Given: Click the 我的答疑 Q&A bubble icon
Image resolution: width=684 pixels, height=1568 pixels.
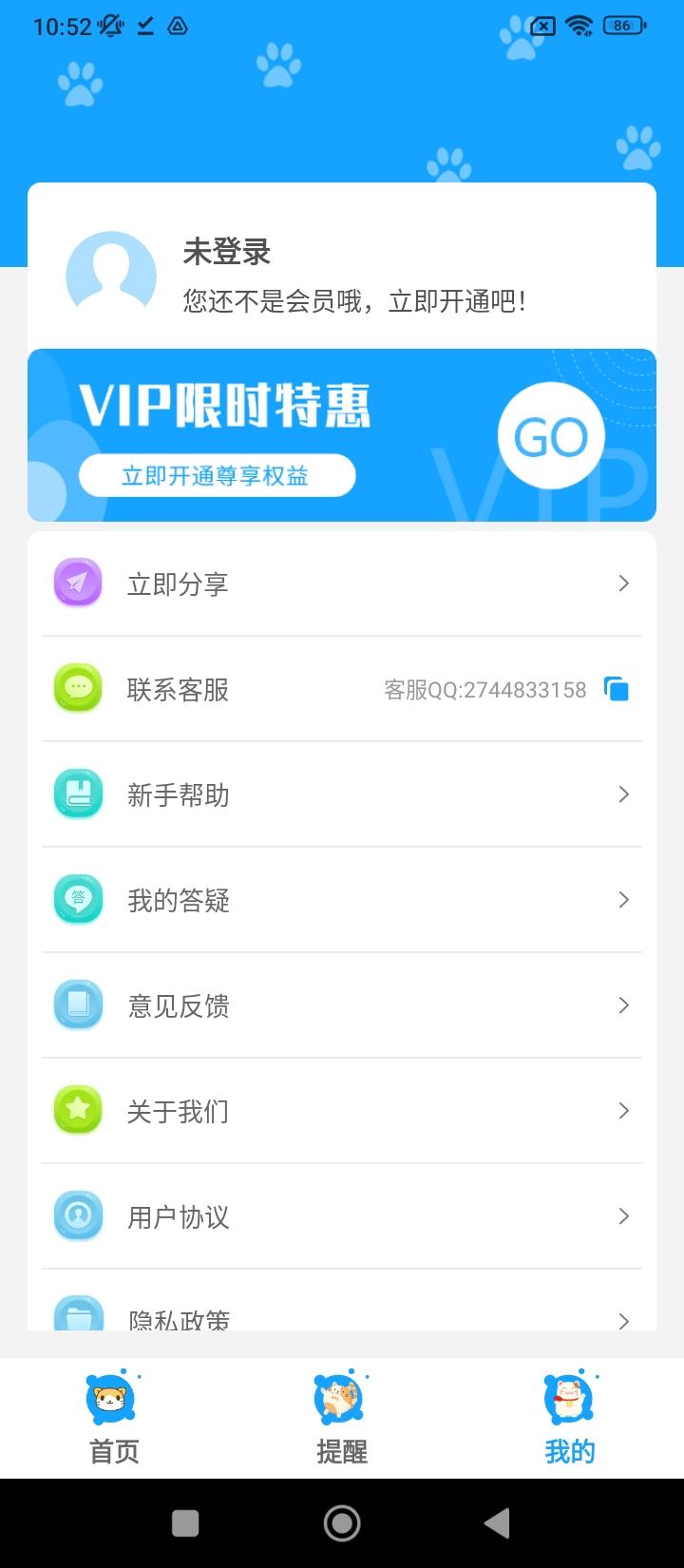Looking at the screenshot, I should coord(78,899).
